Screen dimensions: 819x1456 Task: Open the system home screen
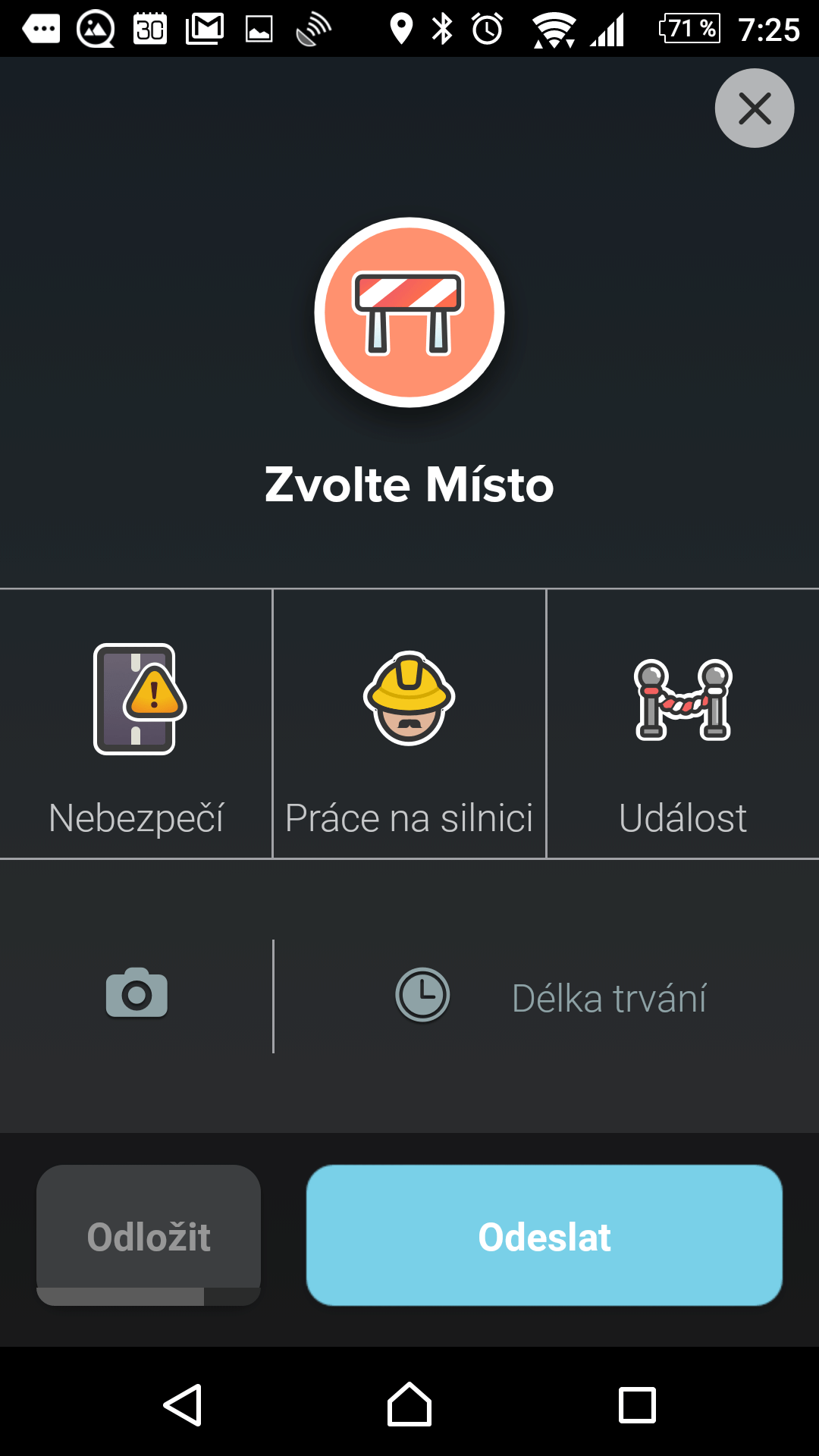(x=409, y=1405)
